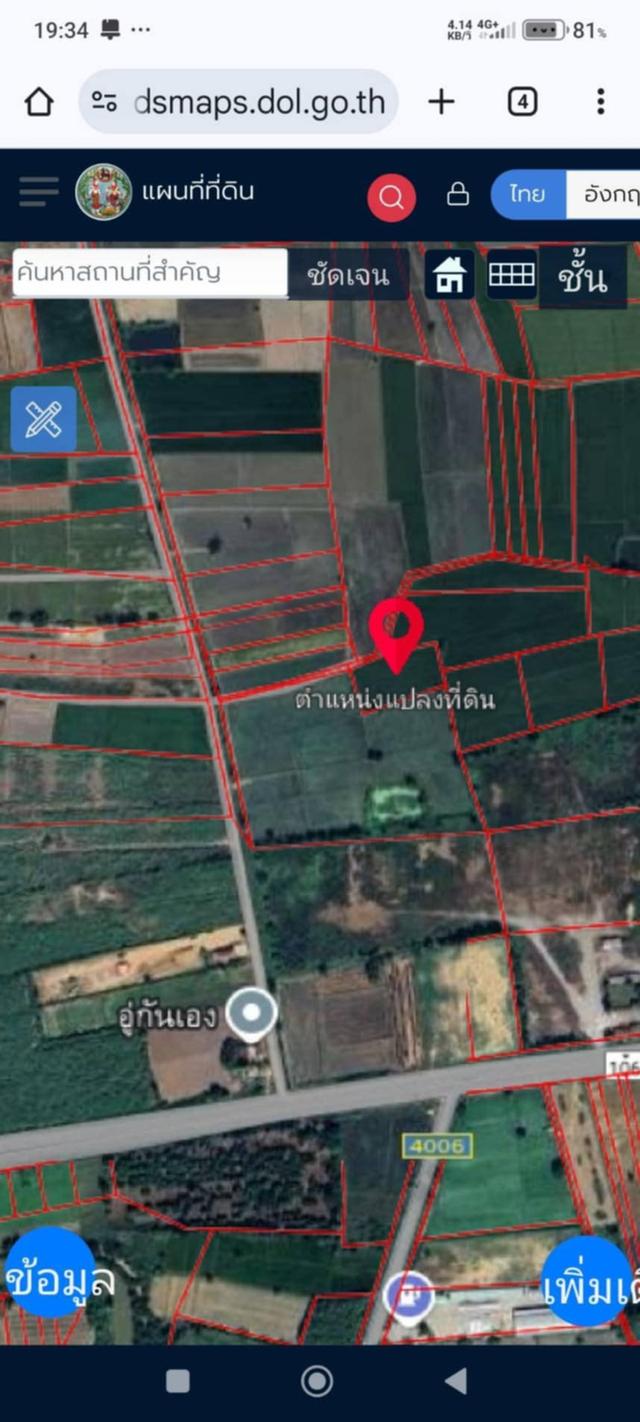Screen dimensions: 640x1422
Task: Open the grid icon on map toolbar
Action: point(511,275)
